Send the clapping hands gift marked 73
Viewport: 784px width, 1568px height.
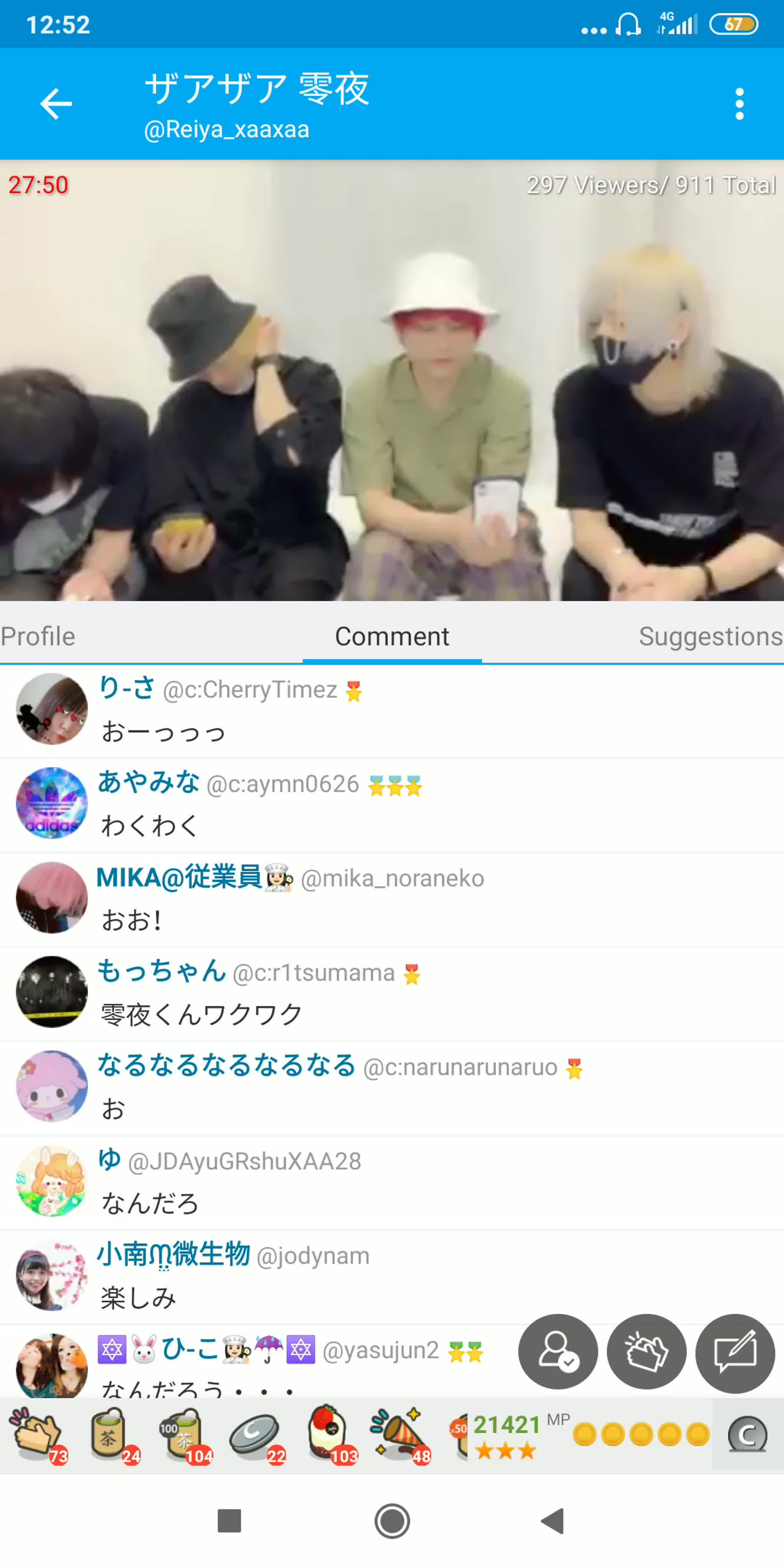[38, 1435]
